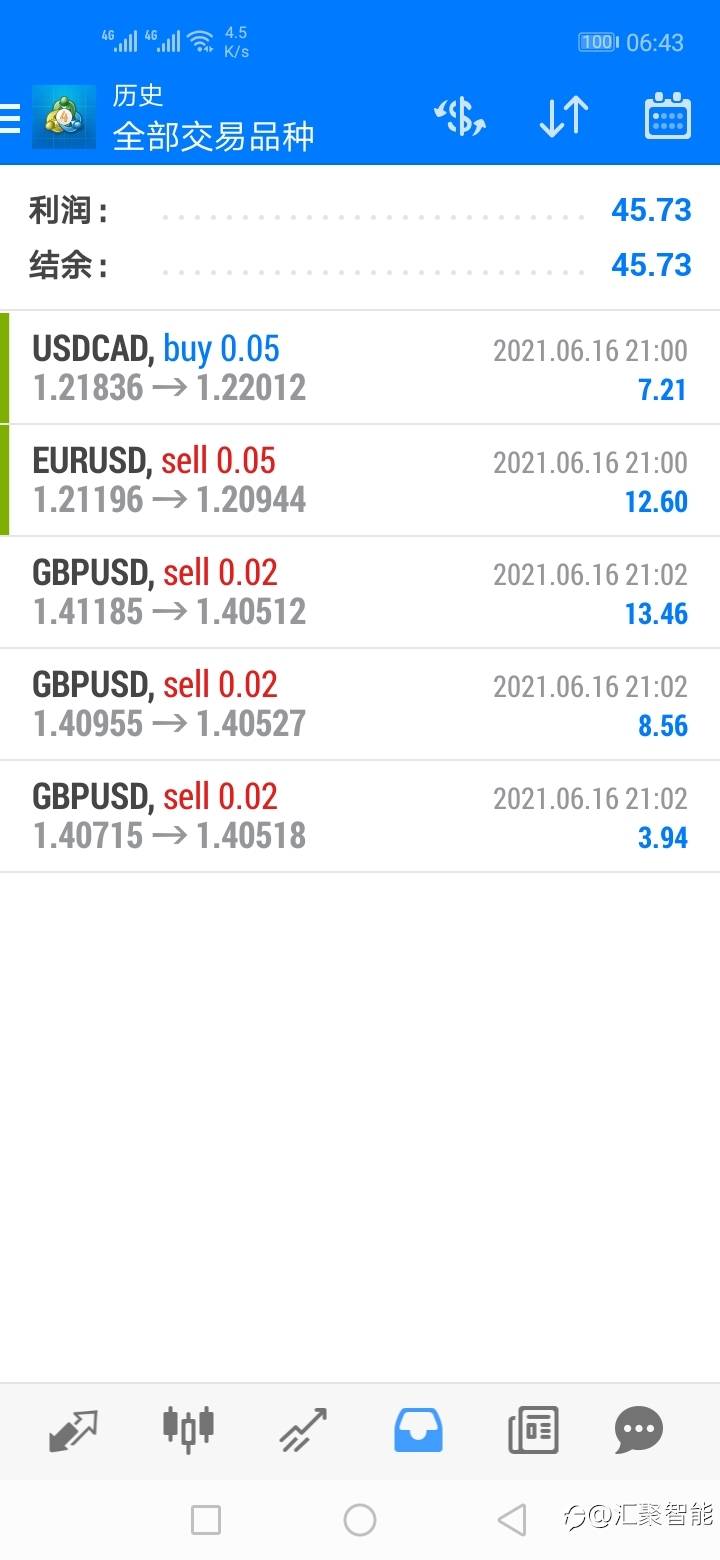Viewport: 720px width, 1560px height.
Task: Go to the News tab
Action: pos(533,1430)
